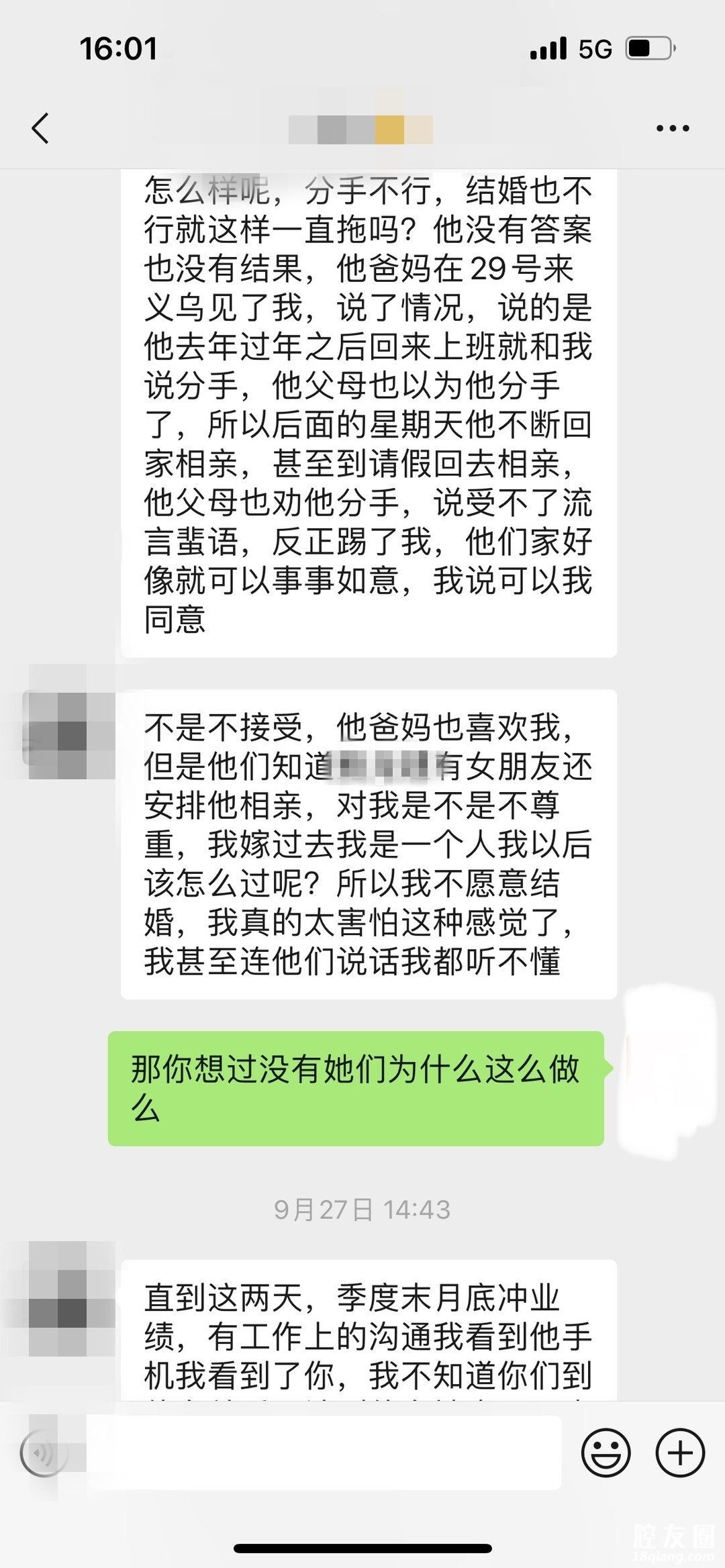Open the plus attachment menu
Image resolution: width=725 pixels, height=1568 pixels.
pos(680,1453)
